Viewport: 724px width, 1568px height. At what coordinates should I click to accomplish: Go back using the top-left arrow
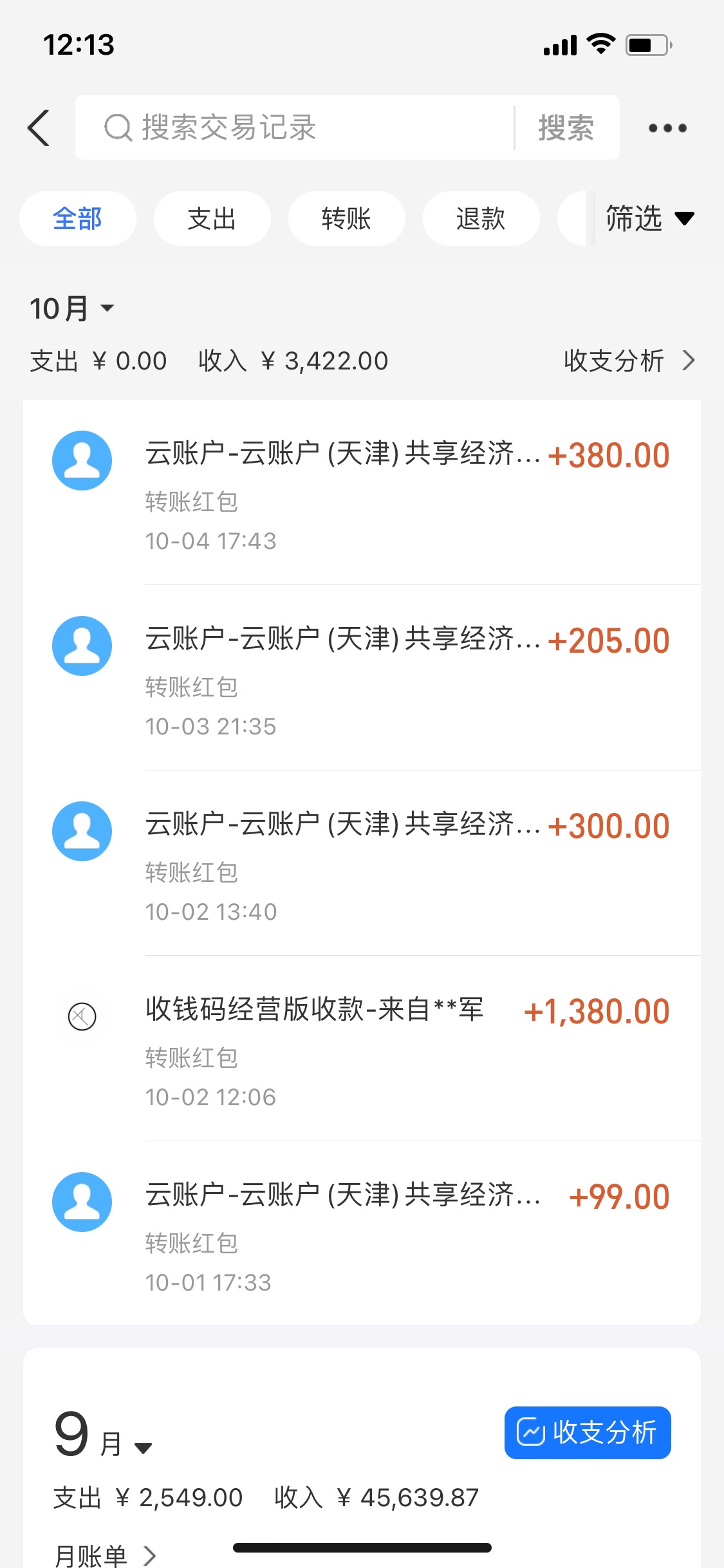coord(39,128)
